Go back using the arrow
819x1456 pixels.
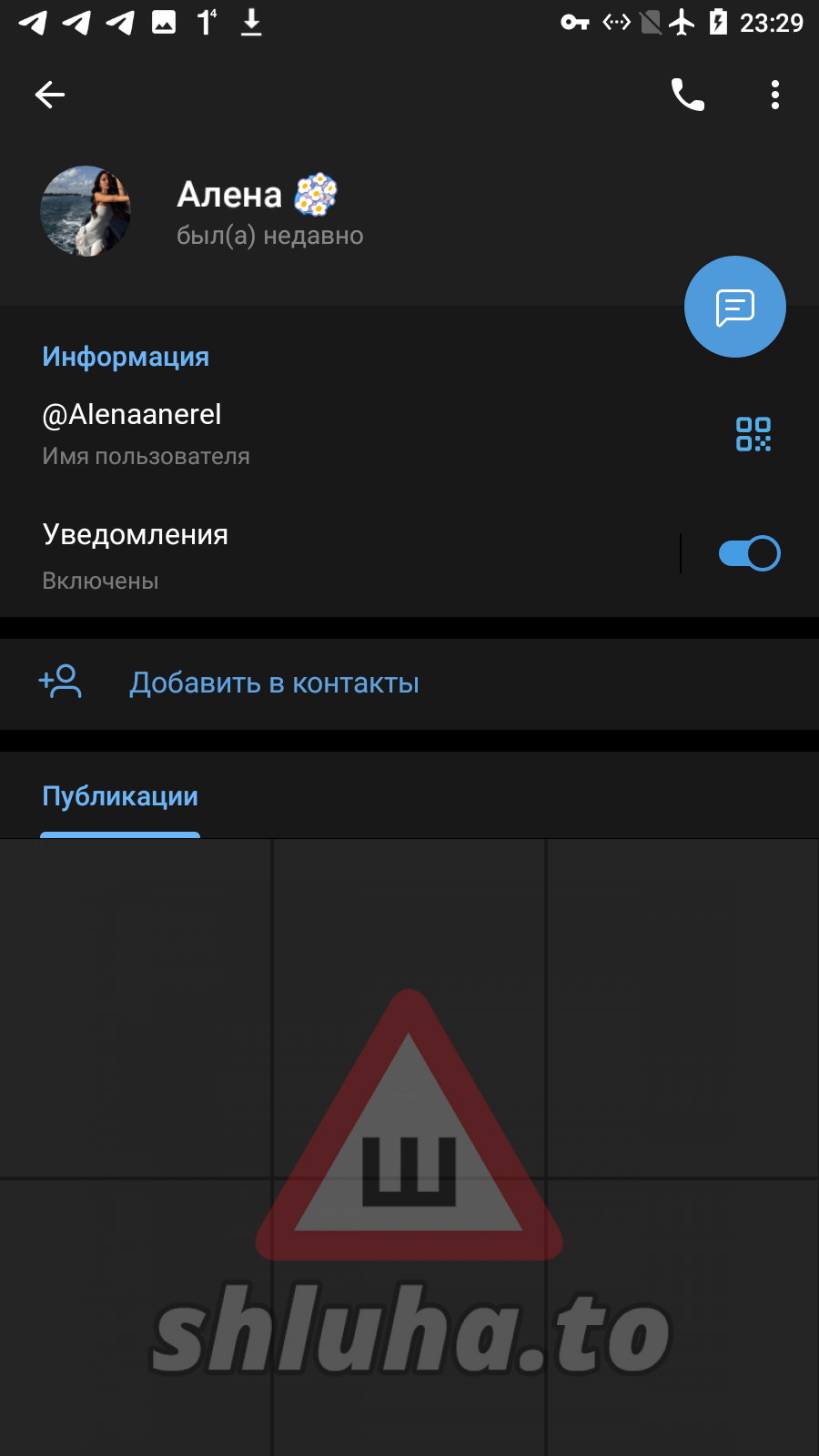[x=50, y=95]
